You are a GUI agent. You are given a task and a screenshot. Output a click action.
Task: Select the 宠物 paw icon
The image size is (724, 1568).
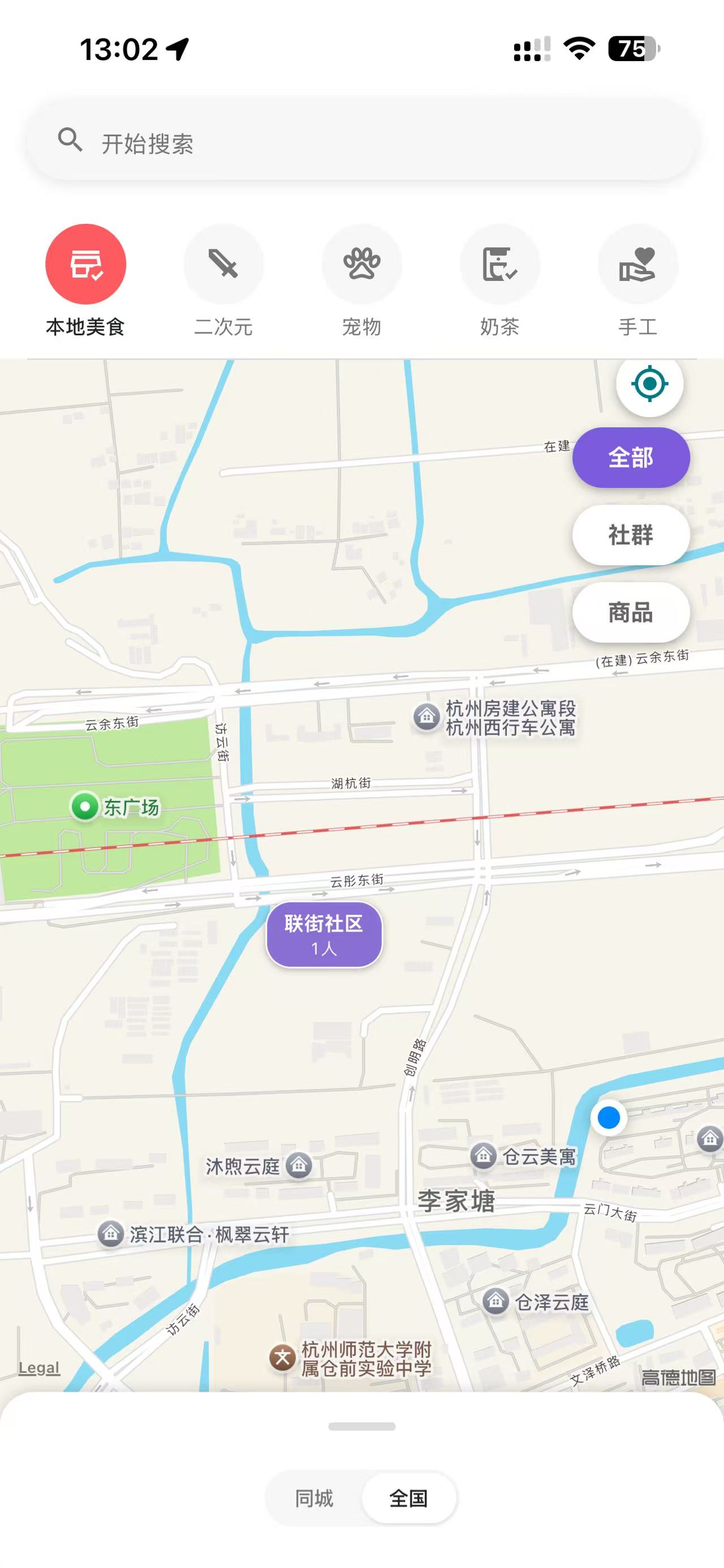tap(361, 263)
